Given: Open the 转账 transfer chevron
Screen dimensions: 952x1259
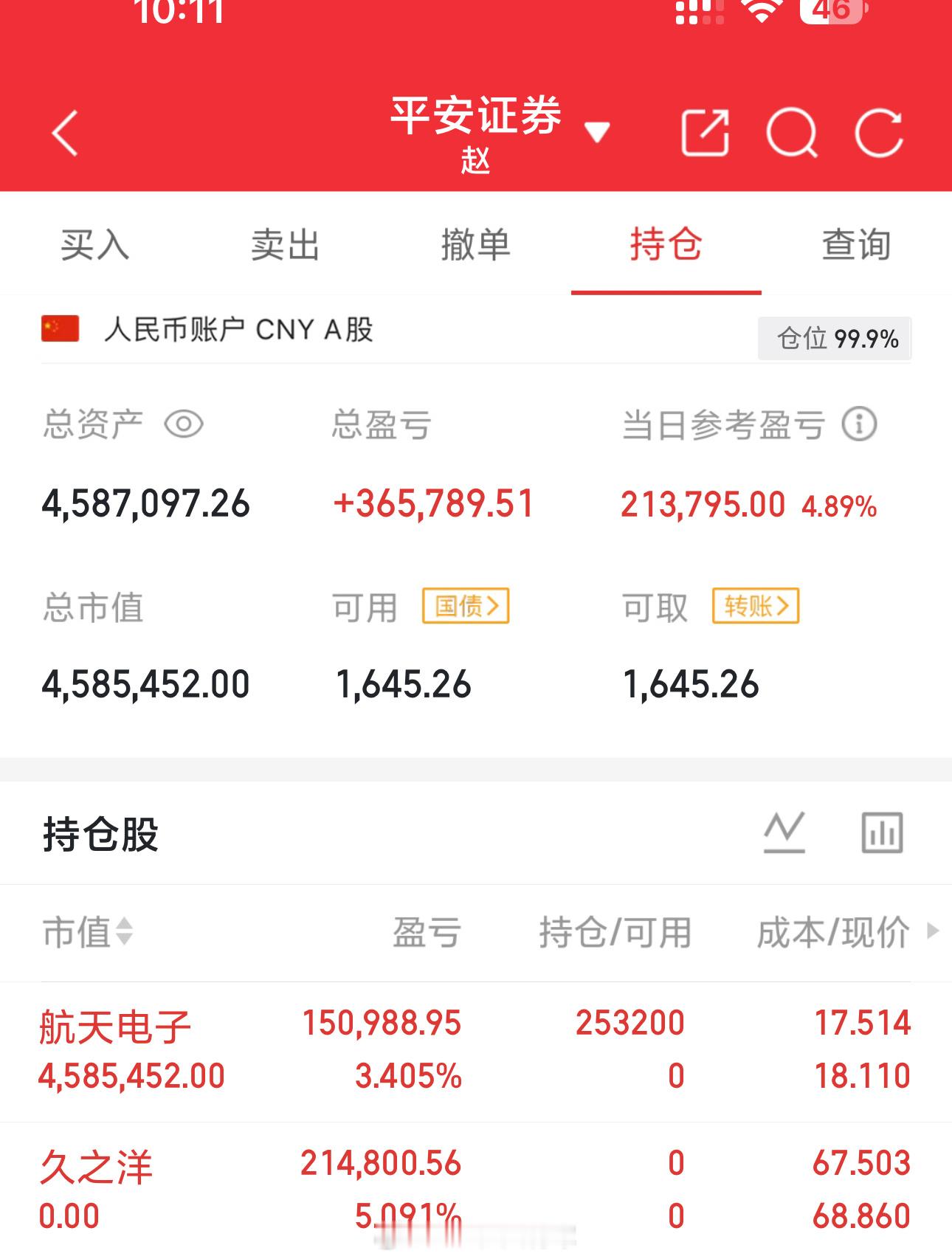Looking at the screenshot, I should (x=754, y=607).
